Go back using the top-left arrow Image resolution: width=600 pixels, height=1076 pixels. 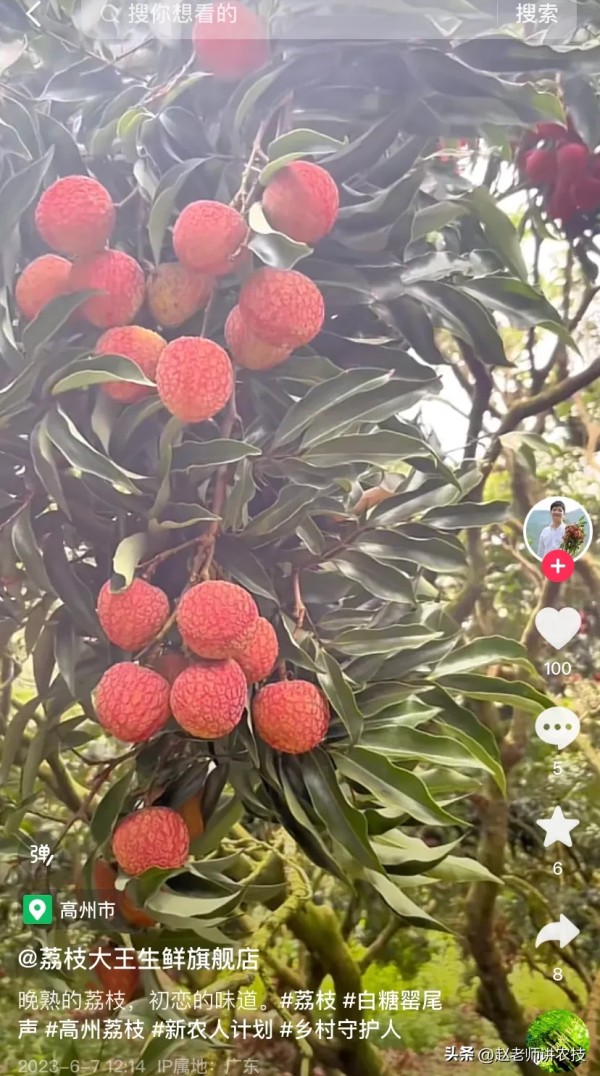pos(31,14)
